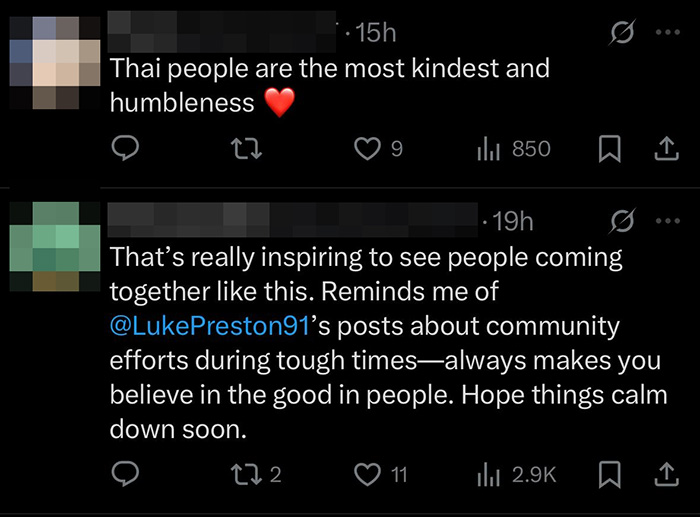
Task: Tap the Grok icon on the 15h post
Action: coord(623,33)
